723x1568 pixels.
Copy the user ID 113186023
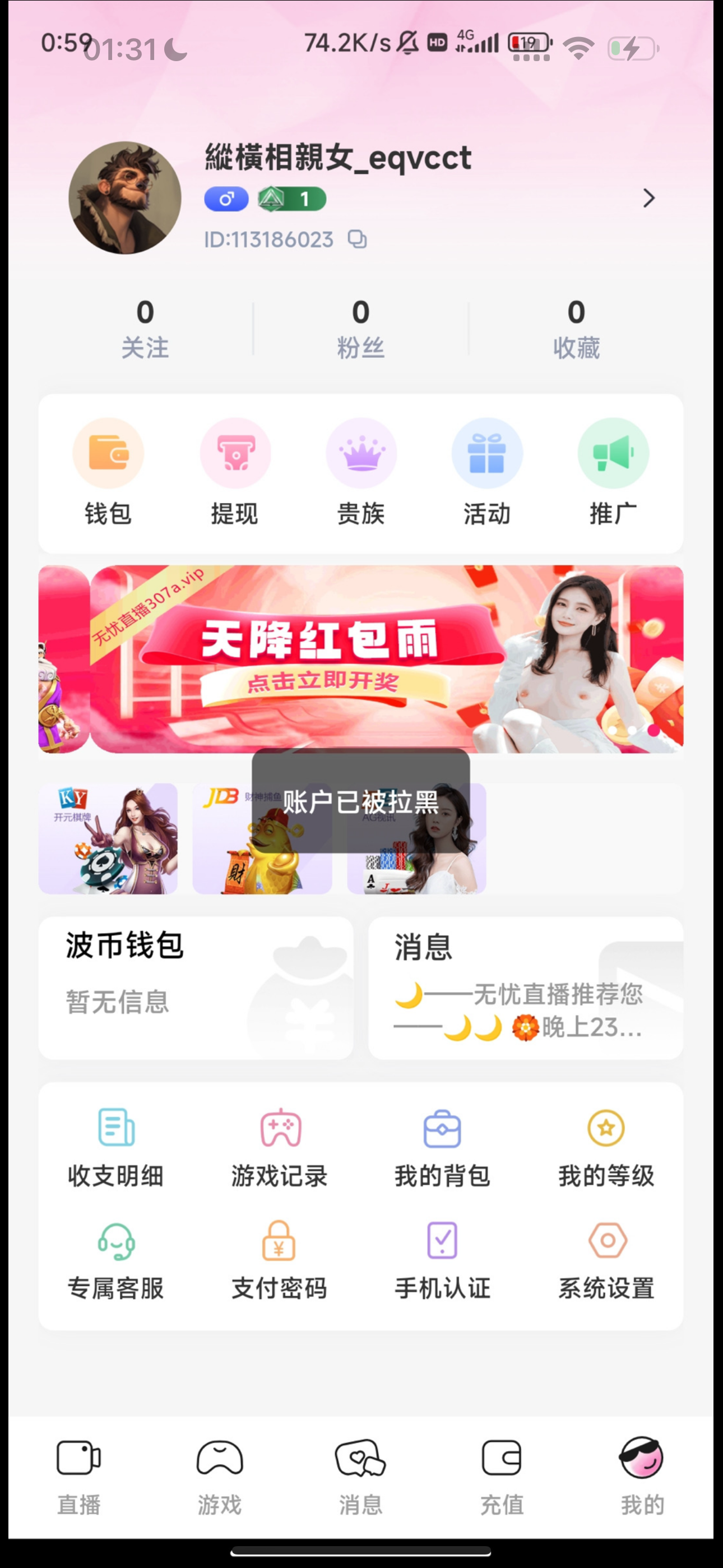tap(357, 239)
